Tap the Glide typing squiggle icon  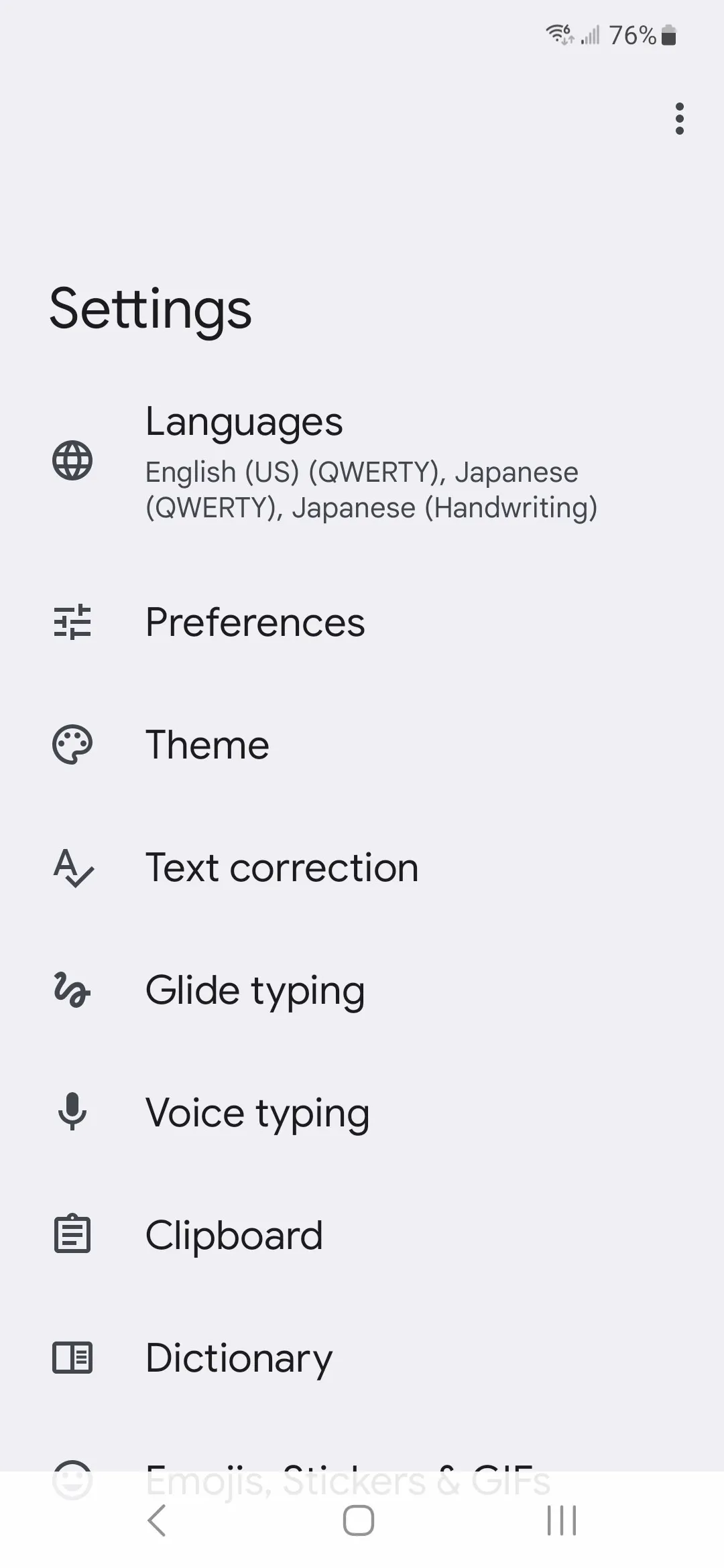pos(72,990)
